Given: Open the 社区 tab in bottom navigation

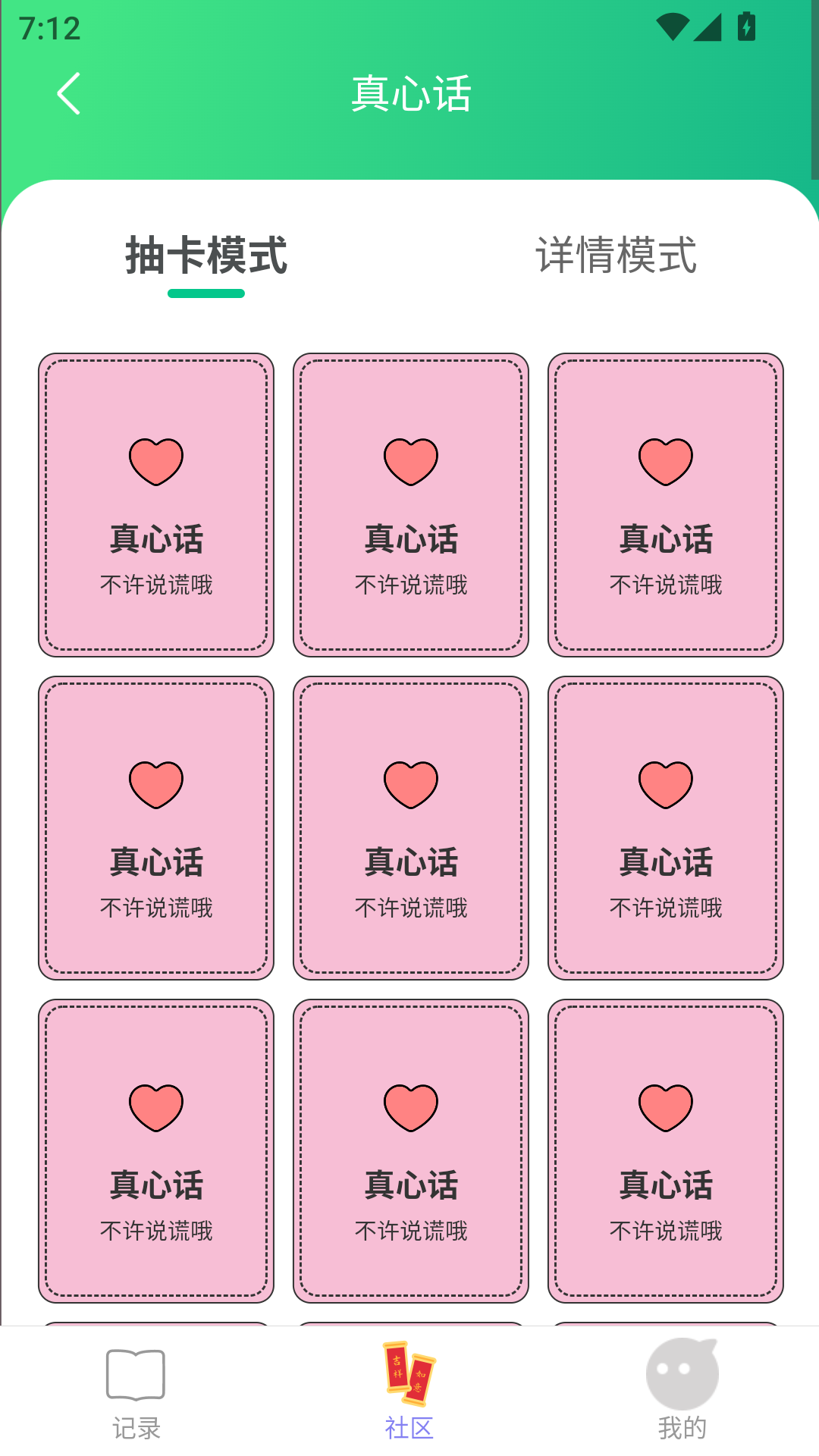Looking at the screenshot, I should pyautogui.click(x=409, y=1392).
